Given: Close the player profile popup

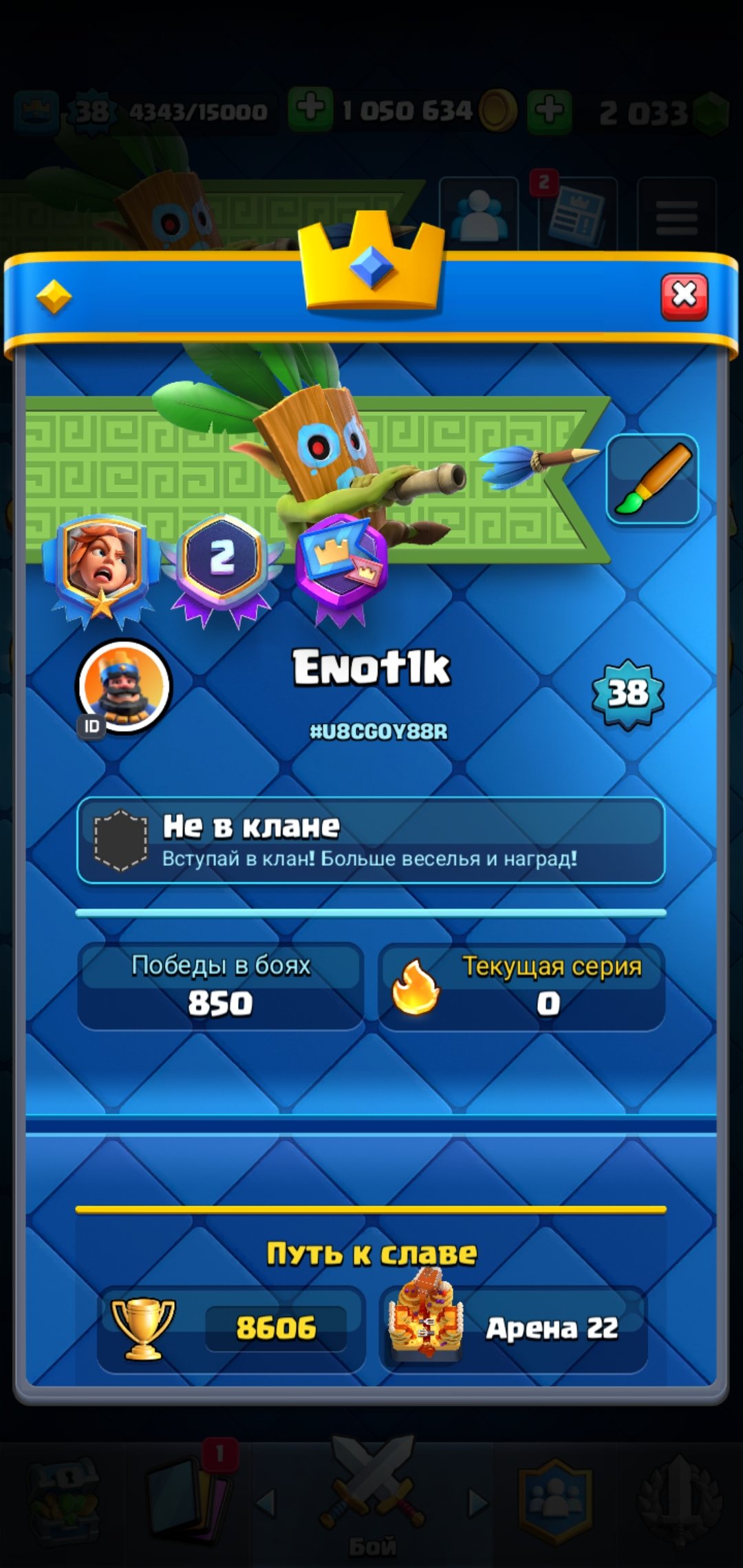Looking at the screenshot, I should click(x=684, y=296).
